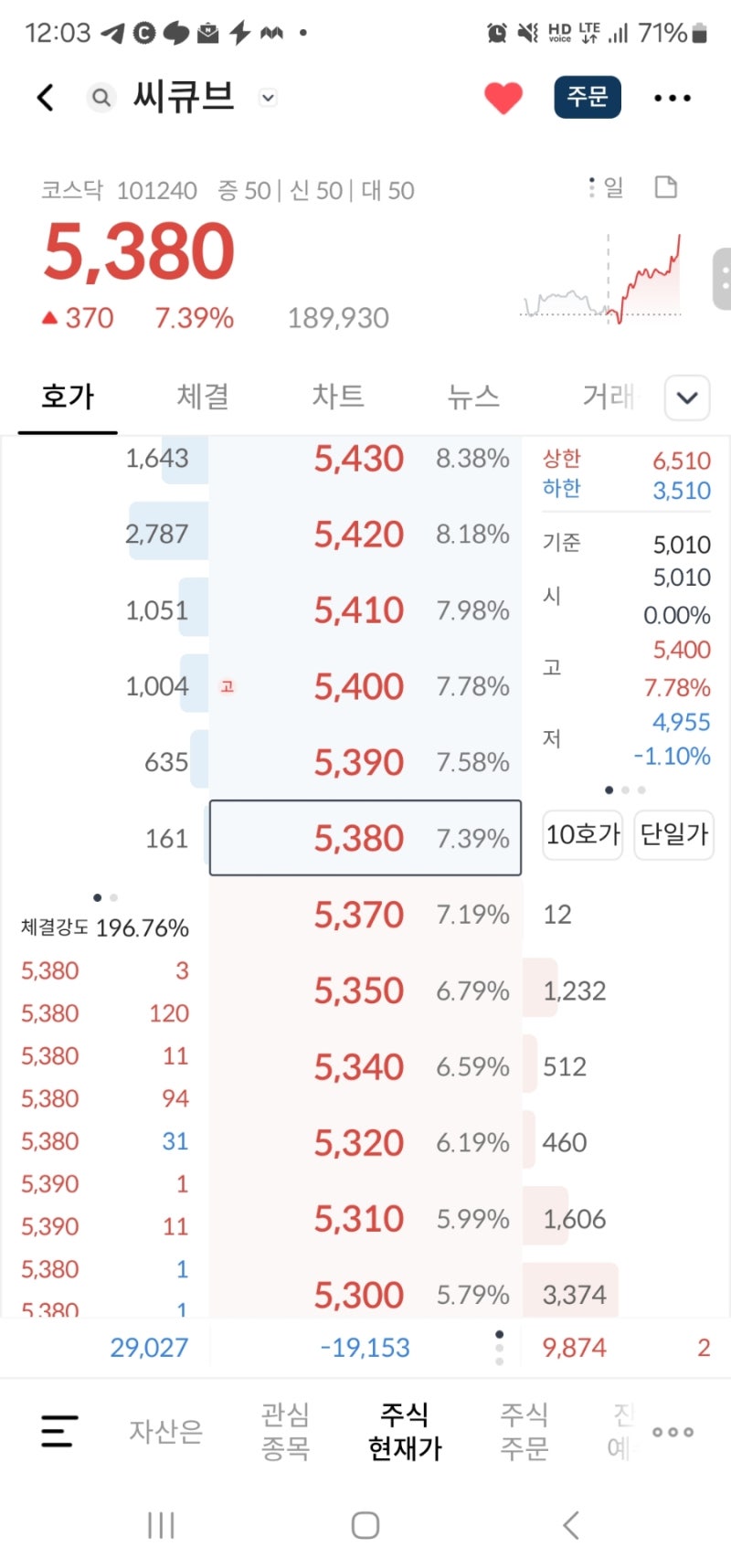This screenshot has height=1568, width=731.
Task: Open the stock search magnifier
Action: (101, 97)
